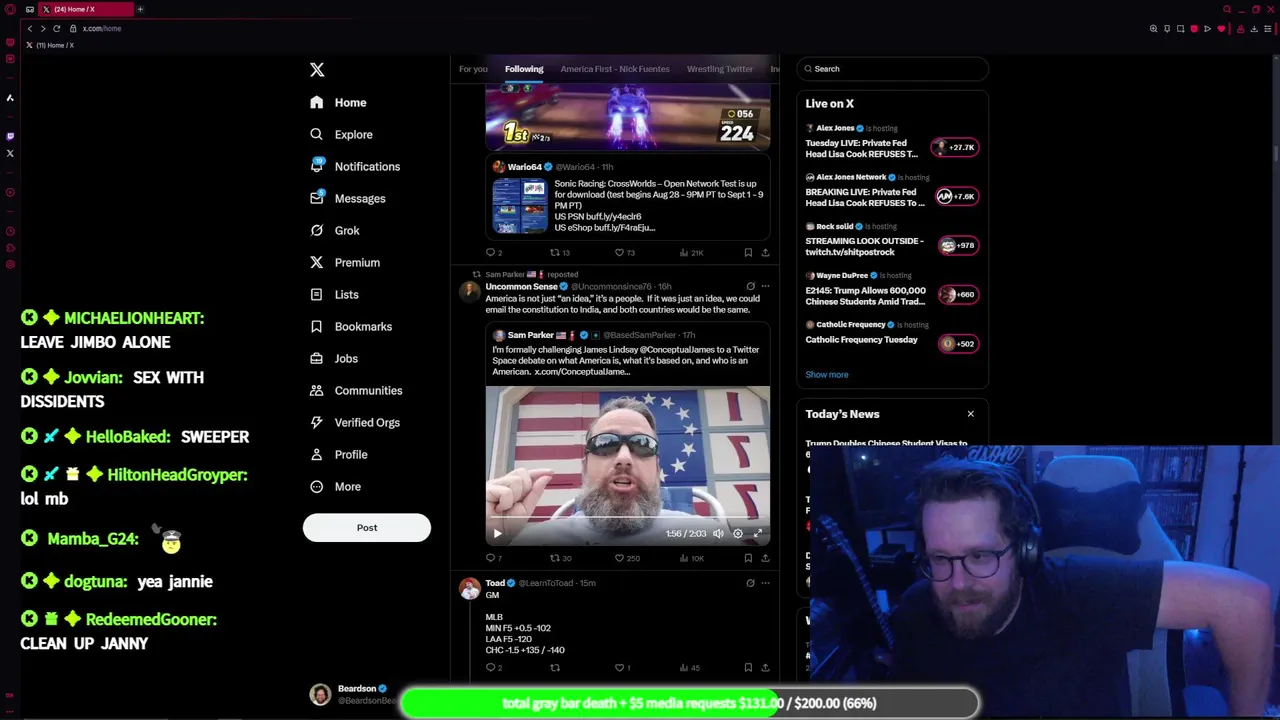Expand the More menu
The width and height of the screenshot is (1280, 720).
click(347, 486)
